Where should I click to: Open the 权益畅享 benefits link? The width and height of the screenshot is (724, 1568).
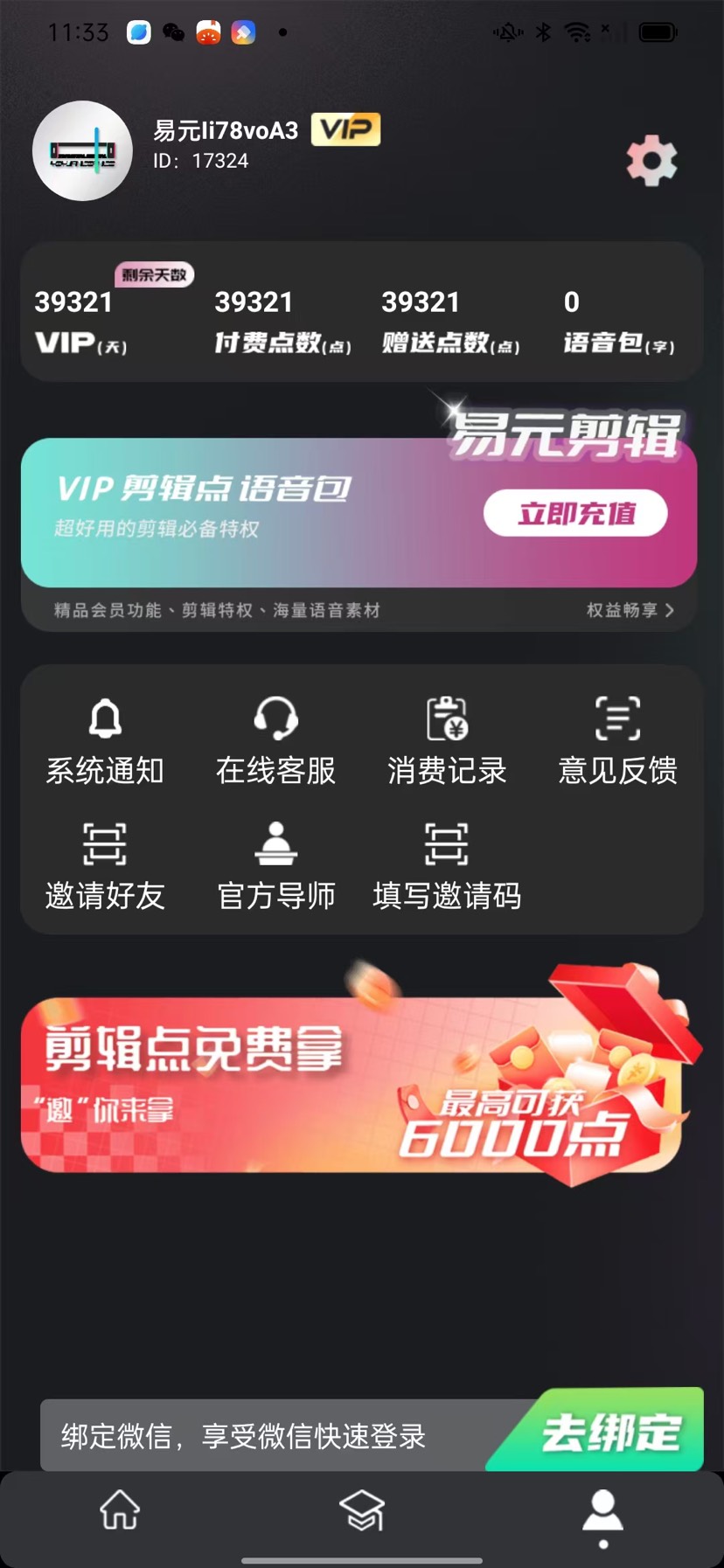[x=629, y=610]
